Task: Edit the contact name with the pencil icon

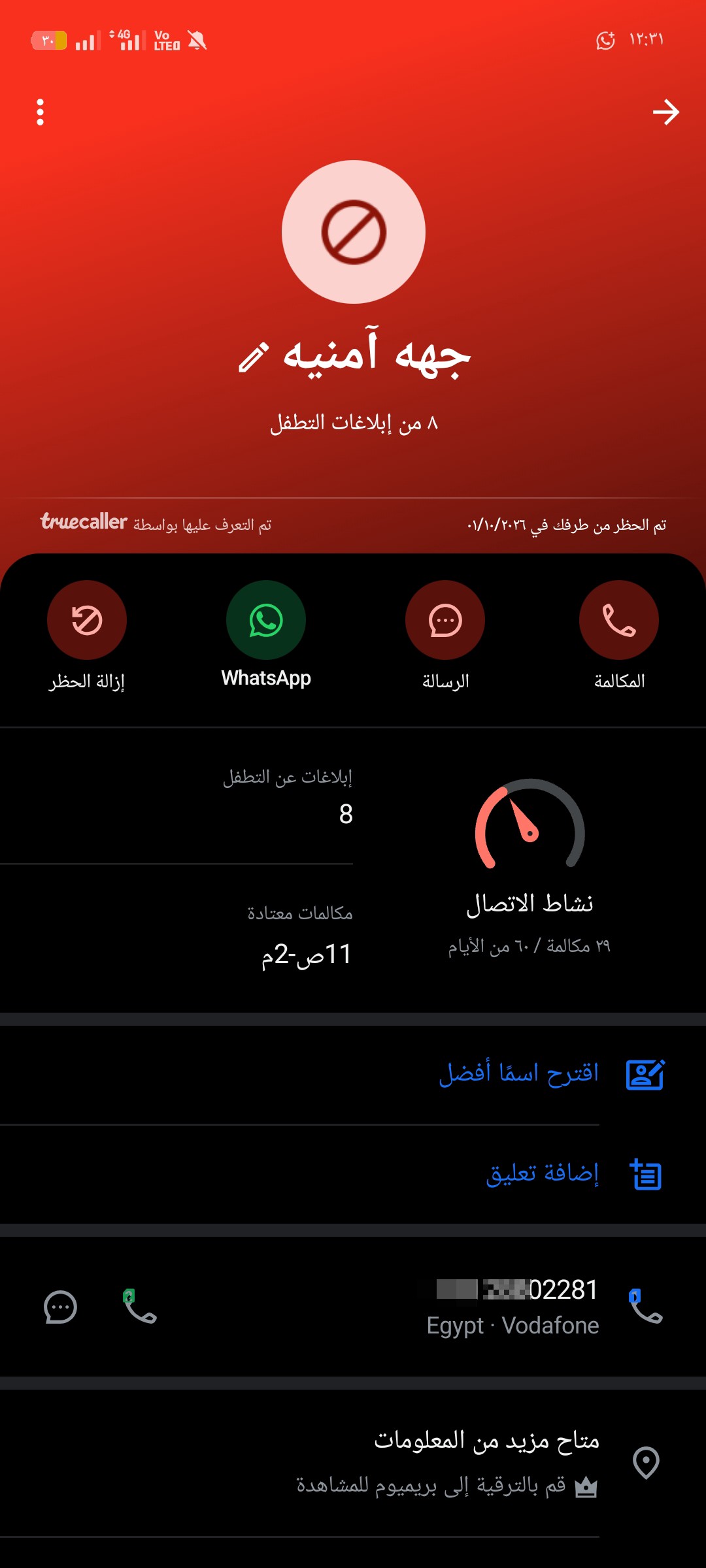Action: (x=254, y=357)
